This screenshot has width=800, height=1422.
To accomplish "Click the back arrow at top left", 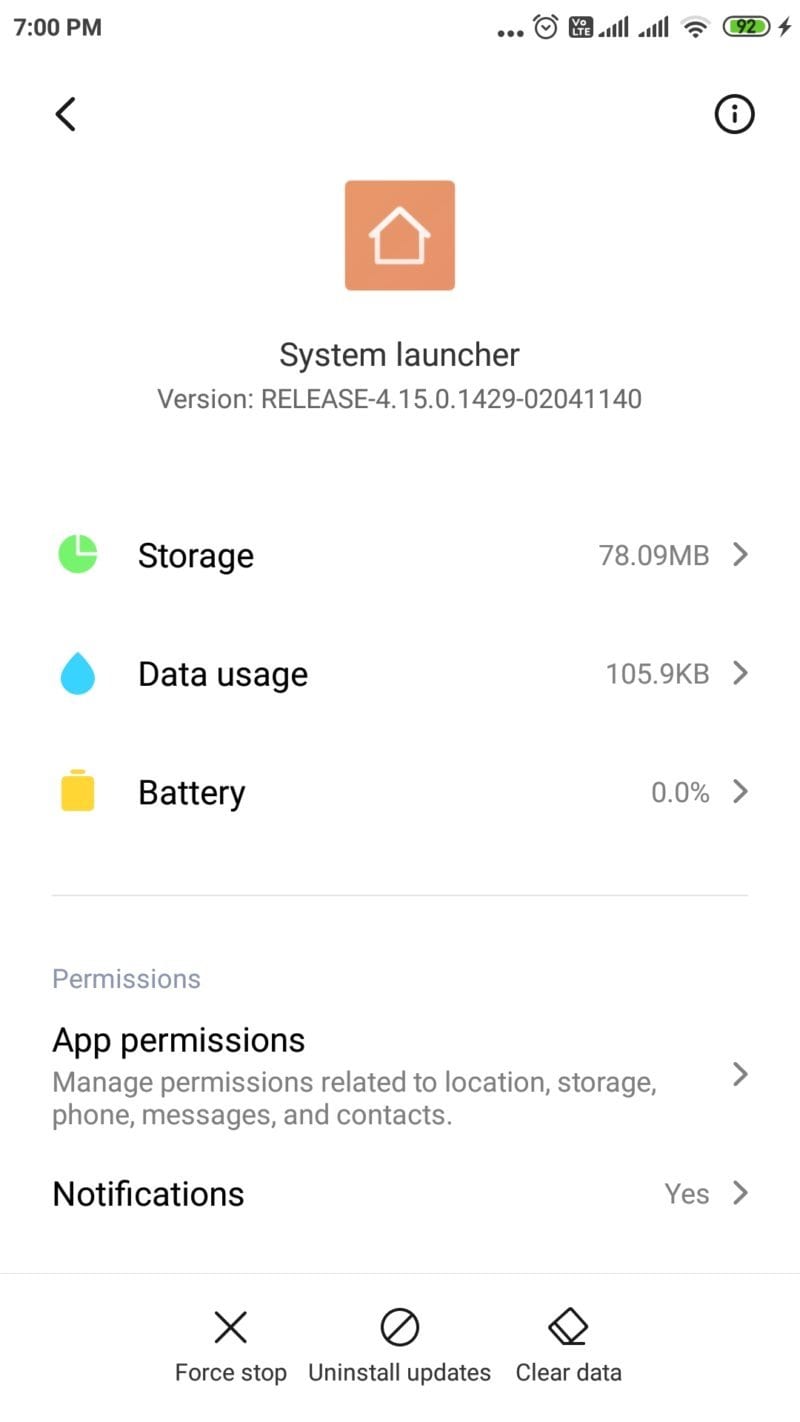I will [65, 114].
